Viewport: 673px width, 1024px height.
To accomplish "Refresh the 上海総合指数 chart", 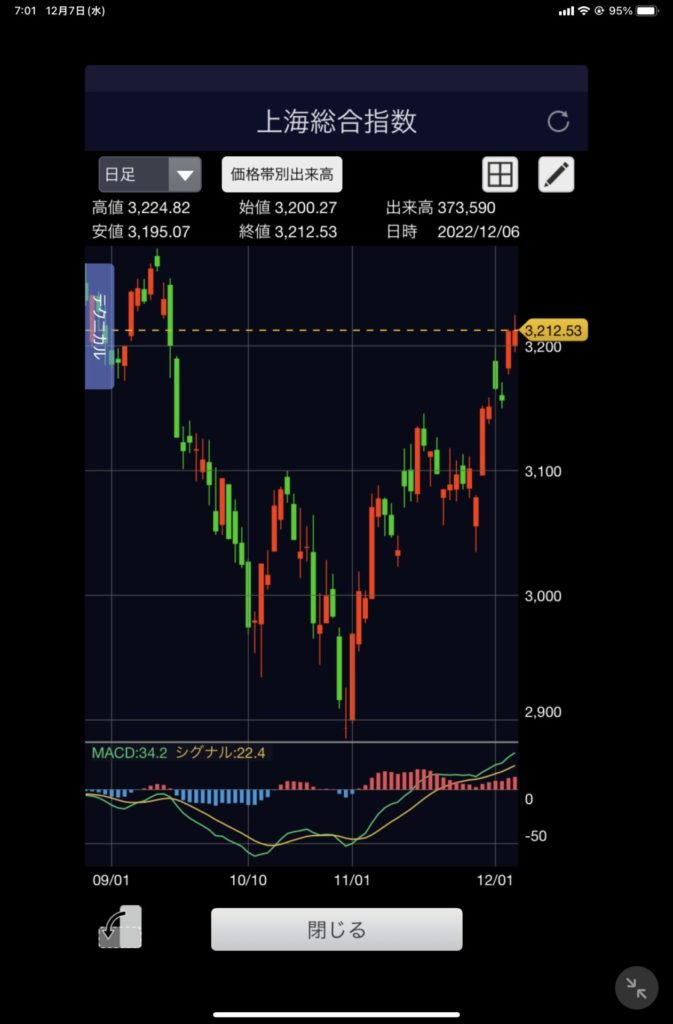I will click(x=558, y=122).
